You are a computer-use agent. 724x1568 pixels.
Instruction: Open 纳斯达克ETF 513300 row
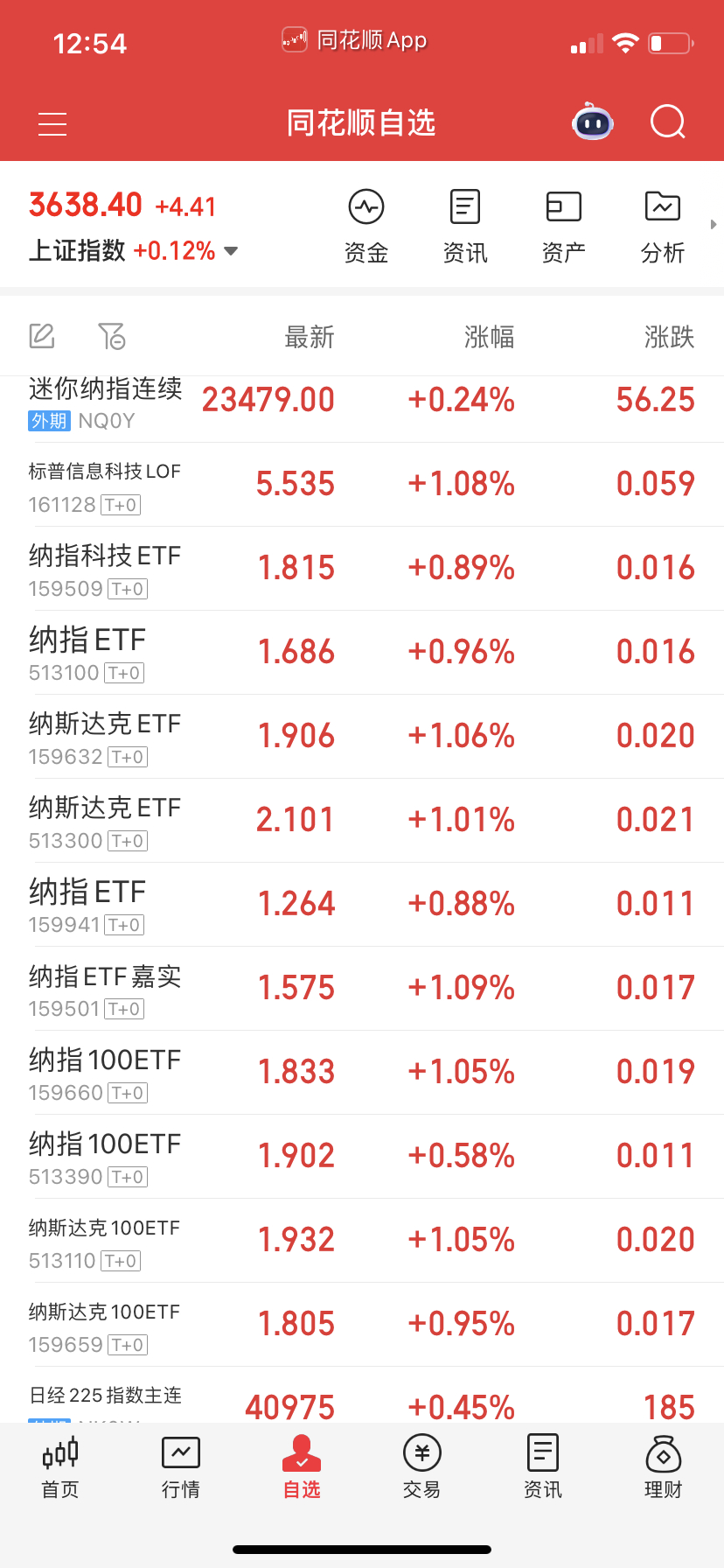(362, 821)
